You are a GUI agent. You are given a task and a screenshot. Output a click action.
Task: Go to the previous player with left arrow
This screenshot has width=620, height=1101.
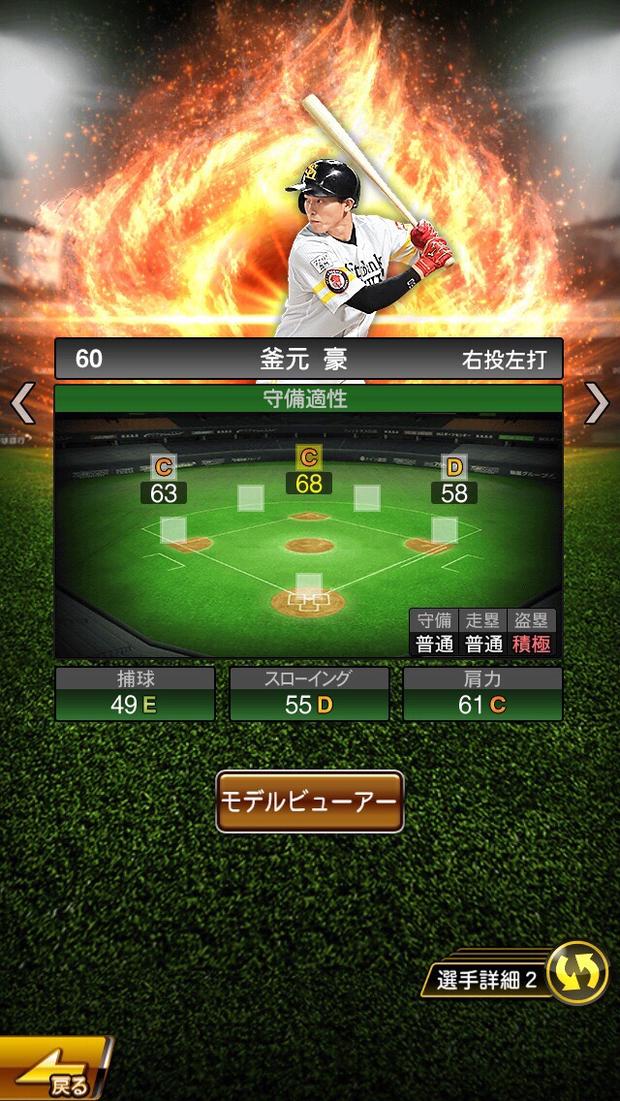[22, 404]
